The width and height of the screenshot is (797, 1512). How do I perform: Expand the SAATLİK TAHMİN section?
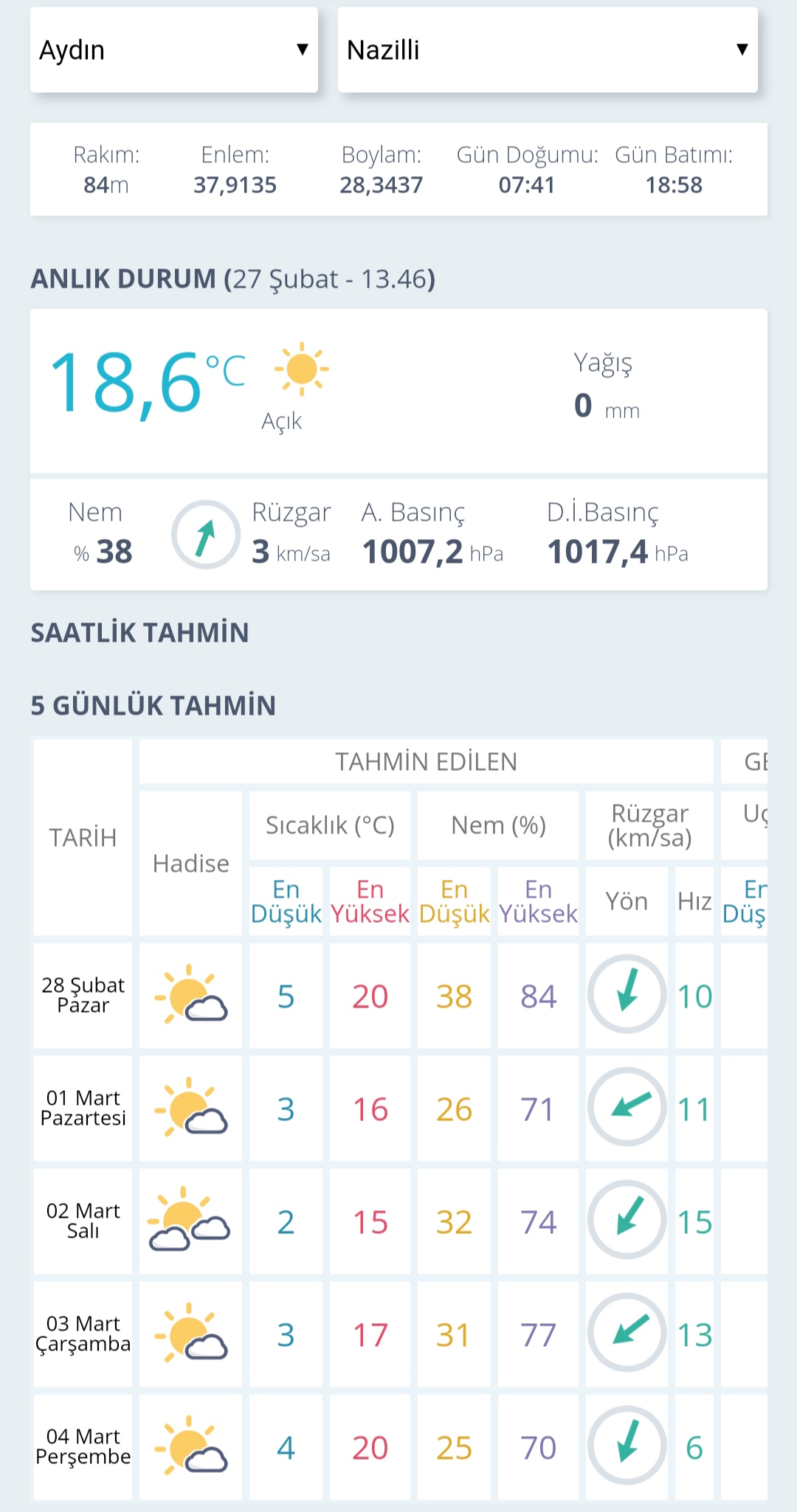[139, 633]
